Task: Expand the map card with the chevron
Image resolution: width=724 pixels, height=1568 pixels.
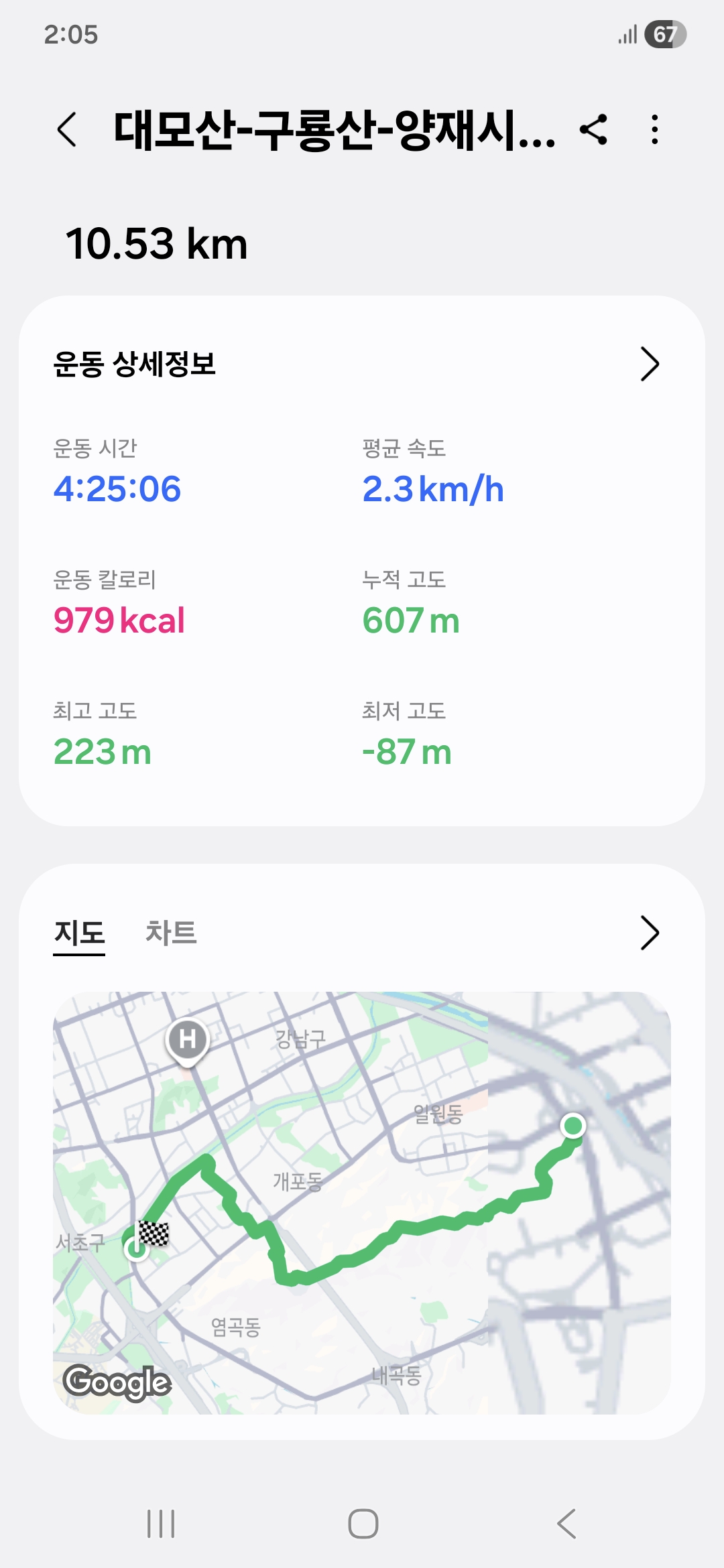Action: (x=650, y=933)
